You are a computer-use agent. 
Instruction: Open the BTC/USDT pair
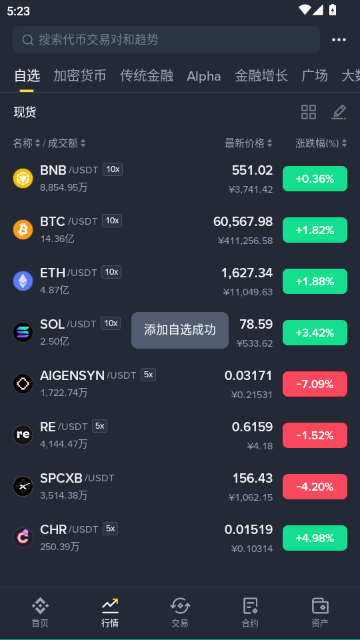coord(180,230)
